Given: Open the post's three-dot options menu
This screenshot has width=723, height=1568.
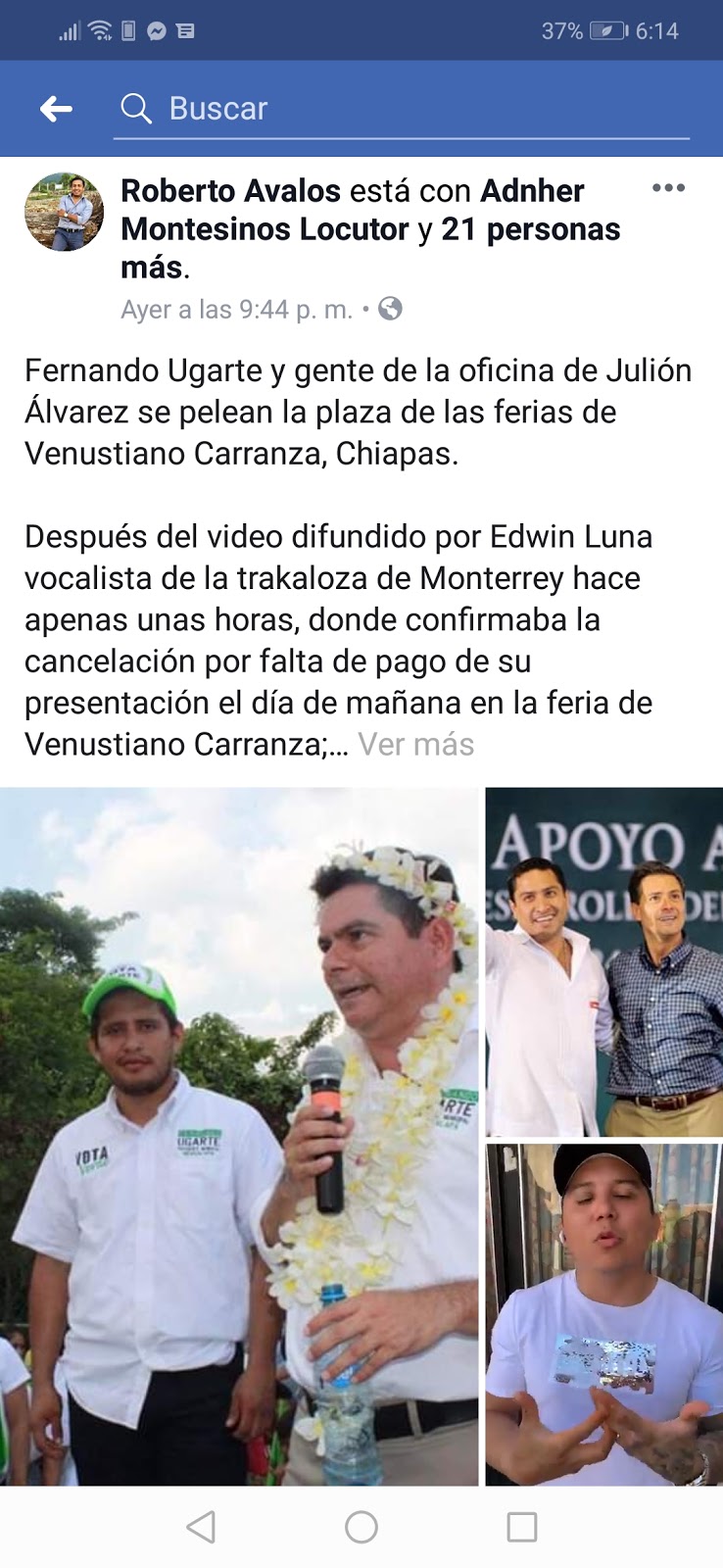Looking at the screenshot, I should pos(668,188).
